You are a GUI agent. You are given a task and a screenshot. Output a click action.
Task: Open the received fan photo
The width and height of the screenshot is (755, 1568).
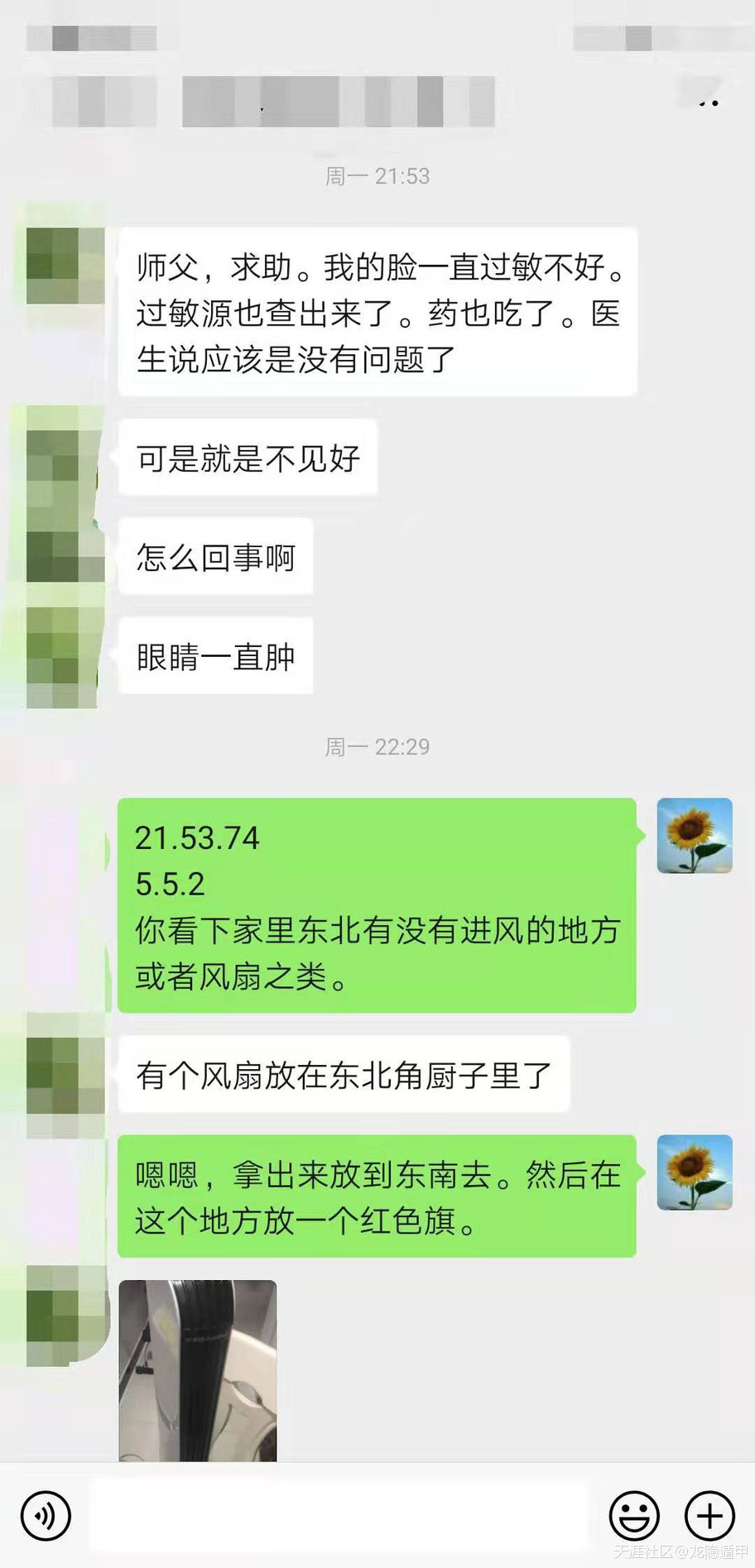[x=198, y=1370]
